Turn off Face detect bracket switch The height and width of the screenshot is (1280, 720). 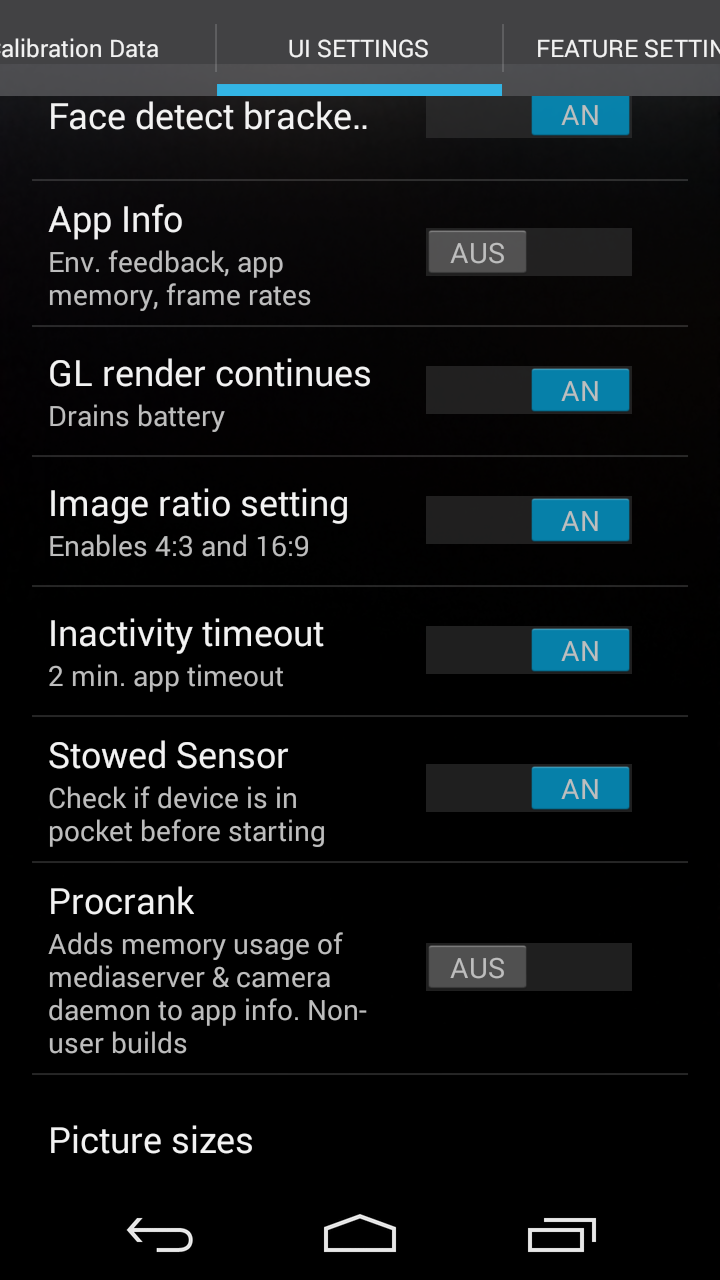(529, 115)
